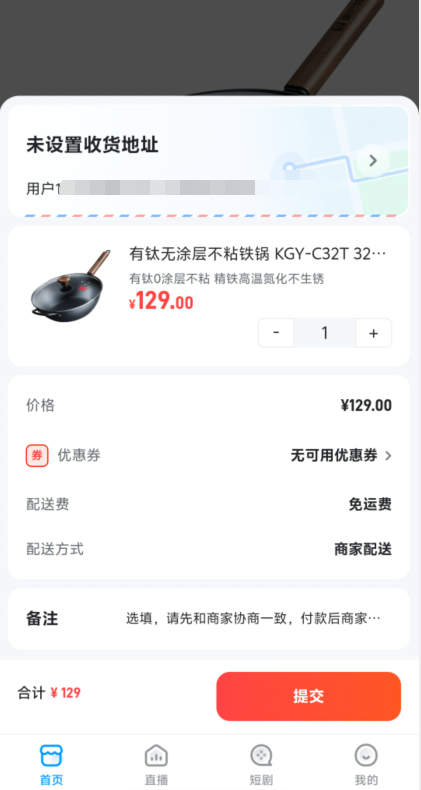Increase the item quantity with plus
This screenshot has height=790, width=421.
pyautogui.click(x=373, y=333)
